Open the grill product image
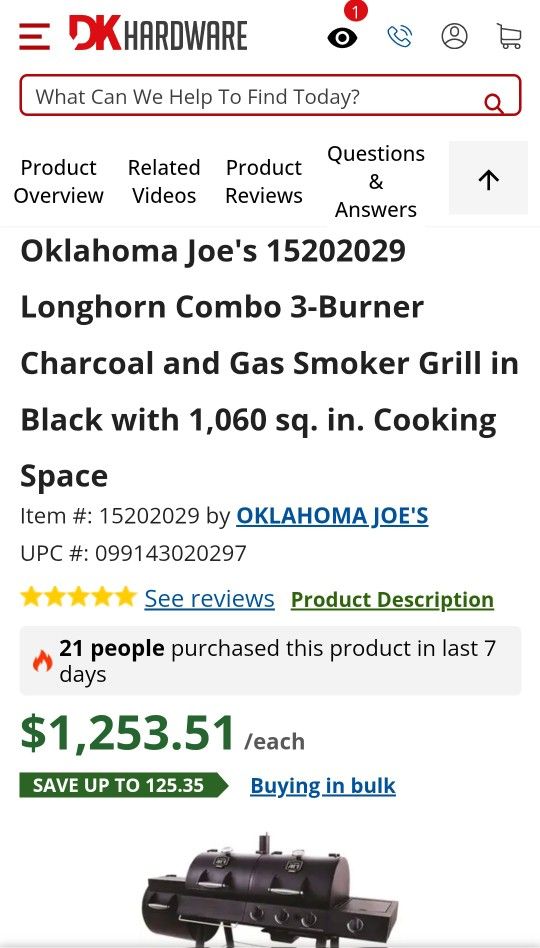Screen dimensions: 540x948 pyautogui.click(x=270, y=889)
